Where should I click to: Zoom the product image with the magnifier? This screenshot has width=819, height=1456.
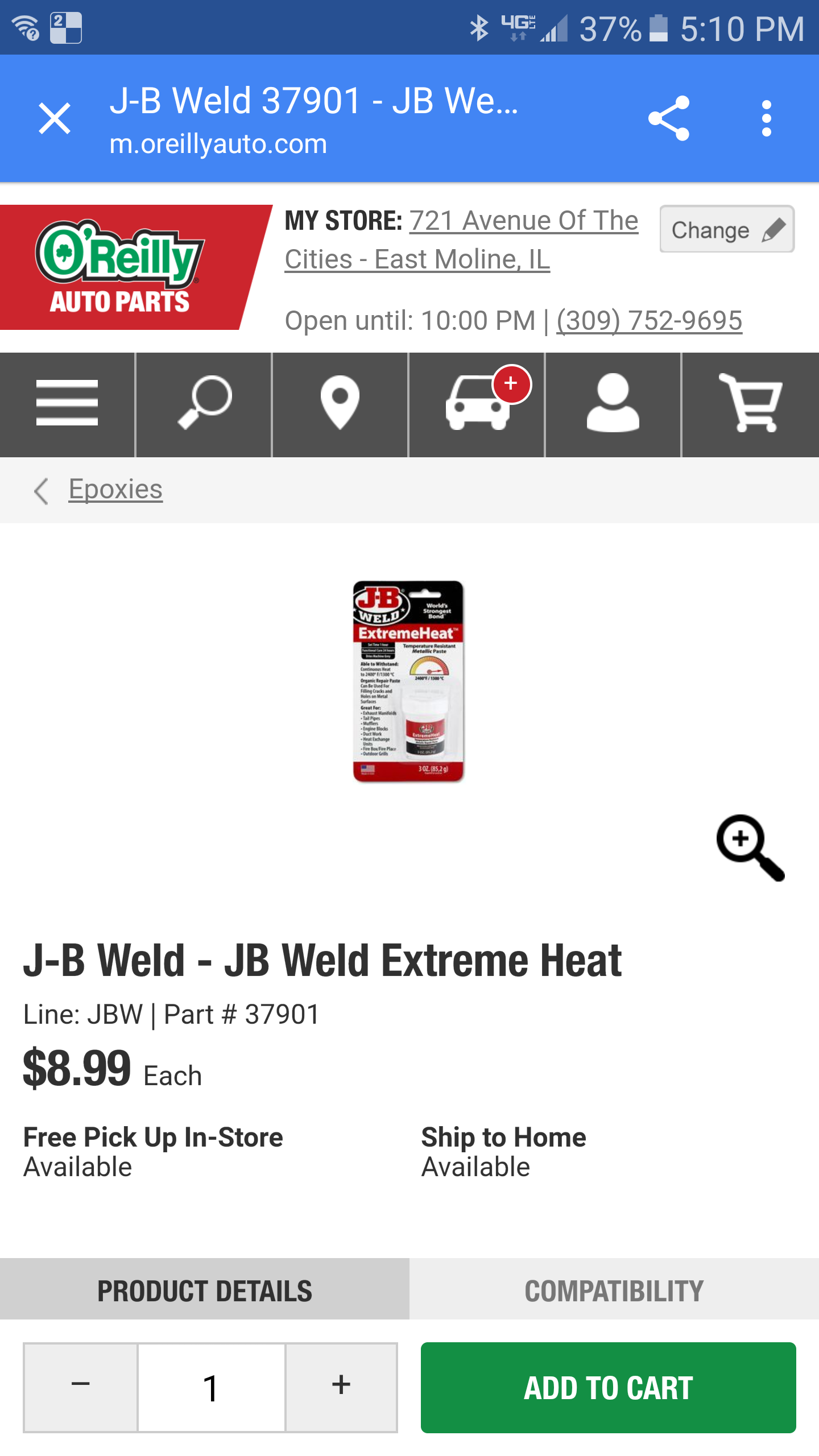click(x=750, y=847)
